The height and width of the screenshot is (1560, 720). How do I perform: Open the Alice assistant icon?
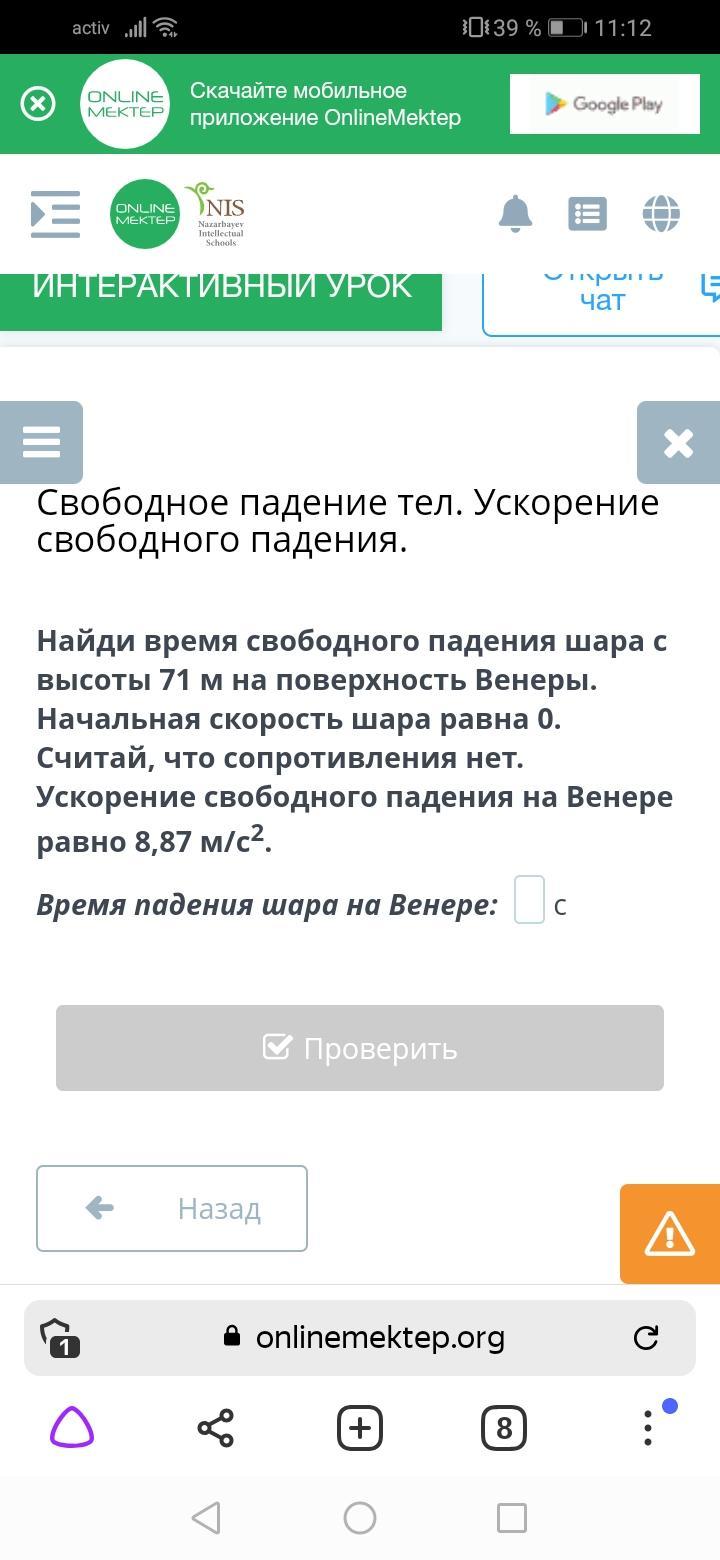click(72, 1428)
